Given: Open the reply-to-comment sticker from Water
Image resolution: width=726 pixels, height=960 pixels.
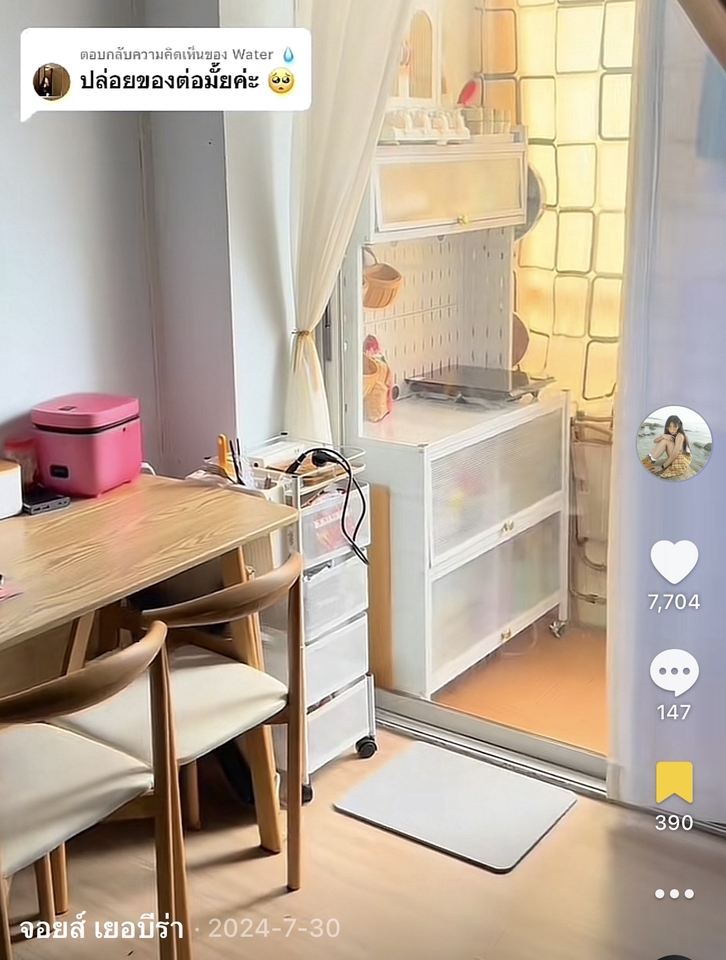Looking at the screenshot, I should point(166,71).
